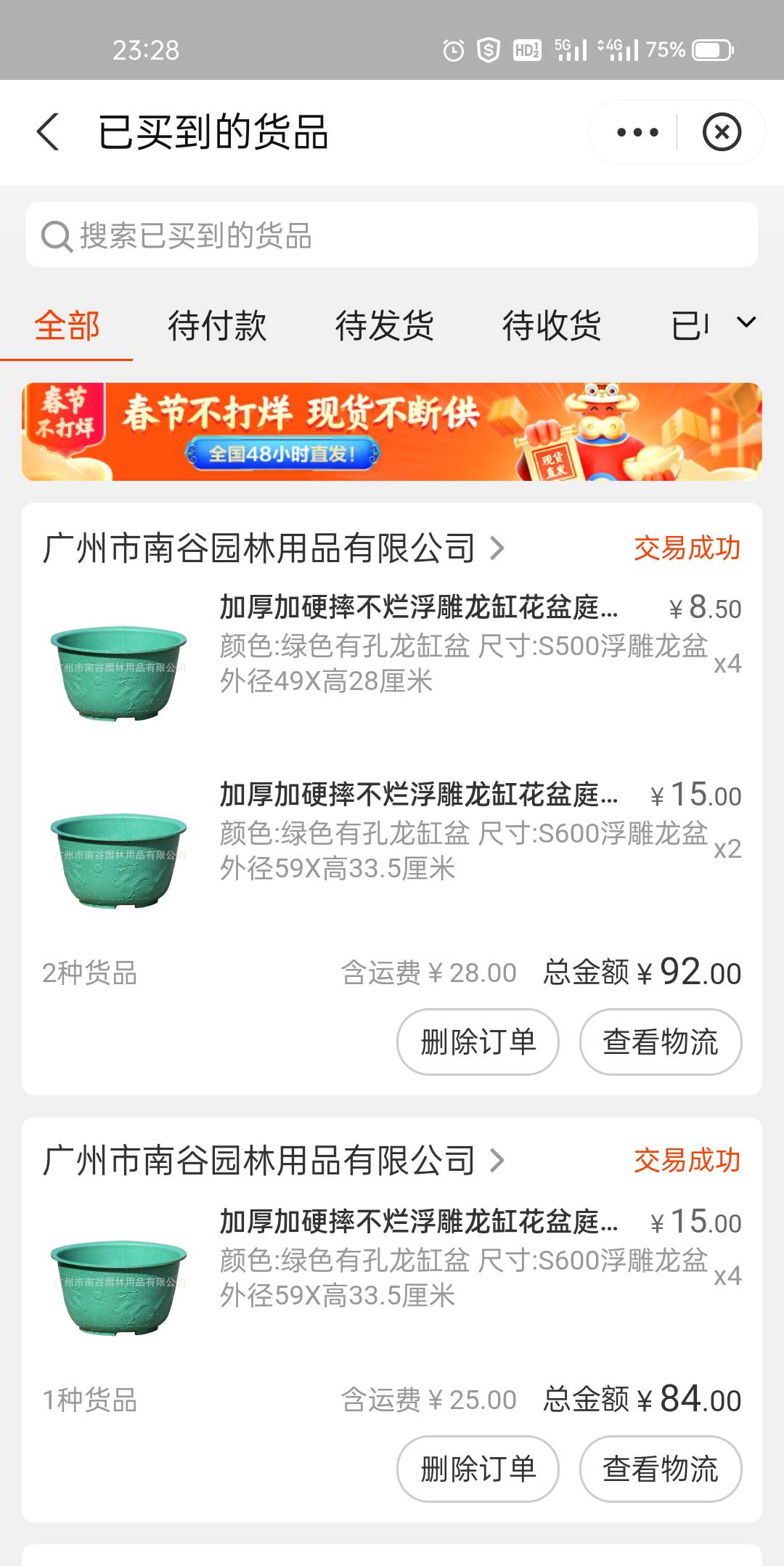Image resolution: width=784 pixels, height=1566 pixels.
Task: Select the 全部 orders tab
Action: point(67,325)
